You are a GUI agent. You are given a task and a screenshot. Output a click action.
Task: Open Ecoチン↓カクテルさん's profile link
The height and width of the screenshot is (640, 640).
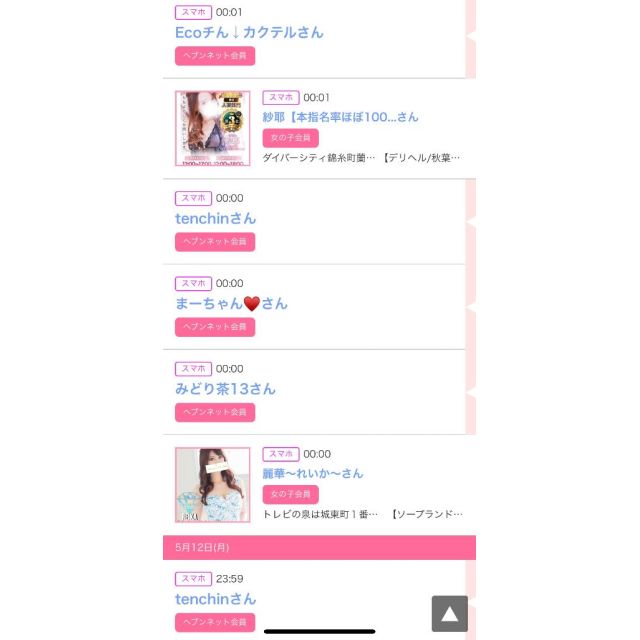[x=249, y=32]
